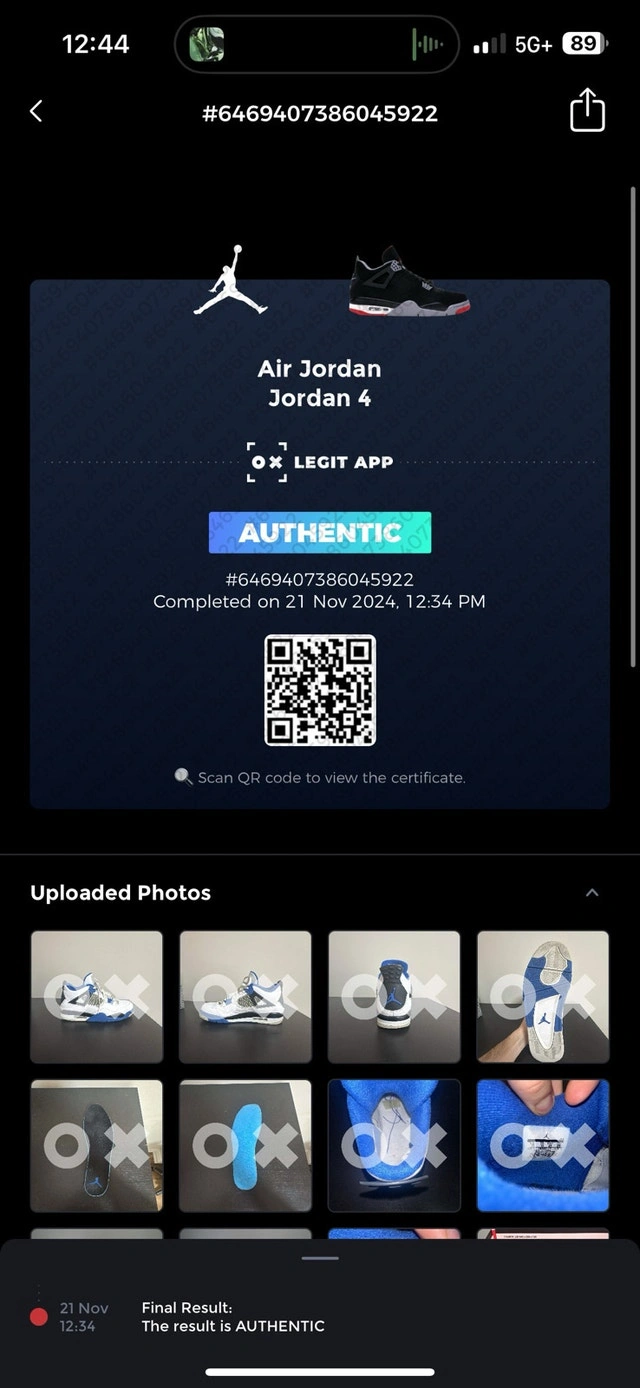The height and width of the screenshot is (1388, 640).
Task: Go back using the top-left arrow
Action: click(36, 111)
